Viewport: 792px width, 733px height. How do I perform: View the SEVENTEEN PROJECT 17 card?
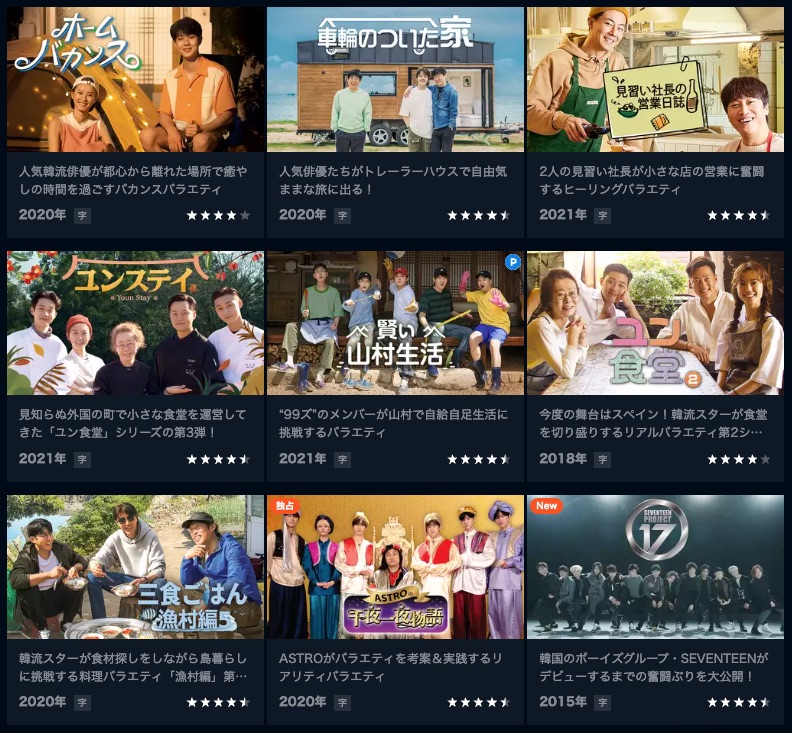pyautogui.click(x=655, y=567)
